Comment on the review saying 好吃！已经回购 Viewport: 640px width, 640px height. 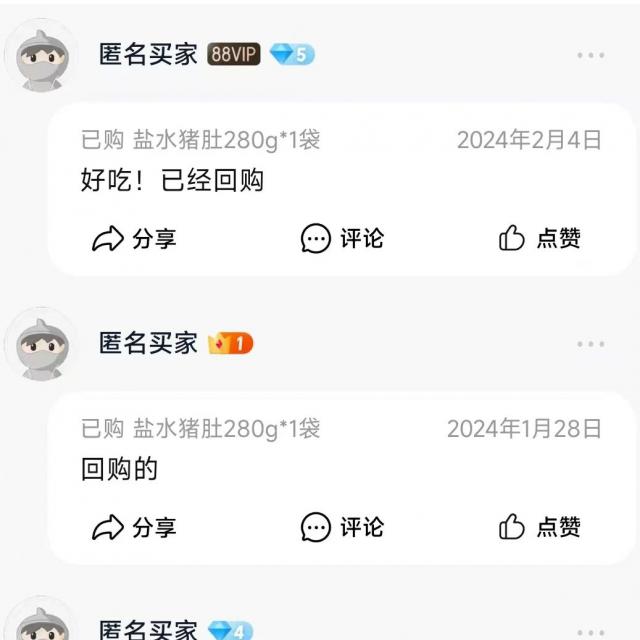point(342,238)
